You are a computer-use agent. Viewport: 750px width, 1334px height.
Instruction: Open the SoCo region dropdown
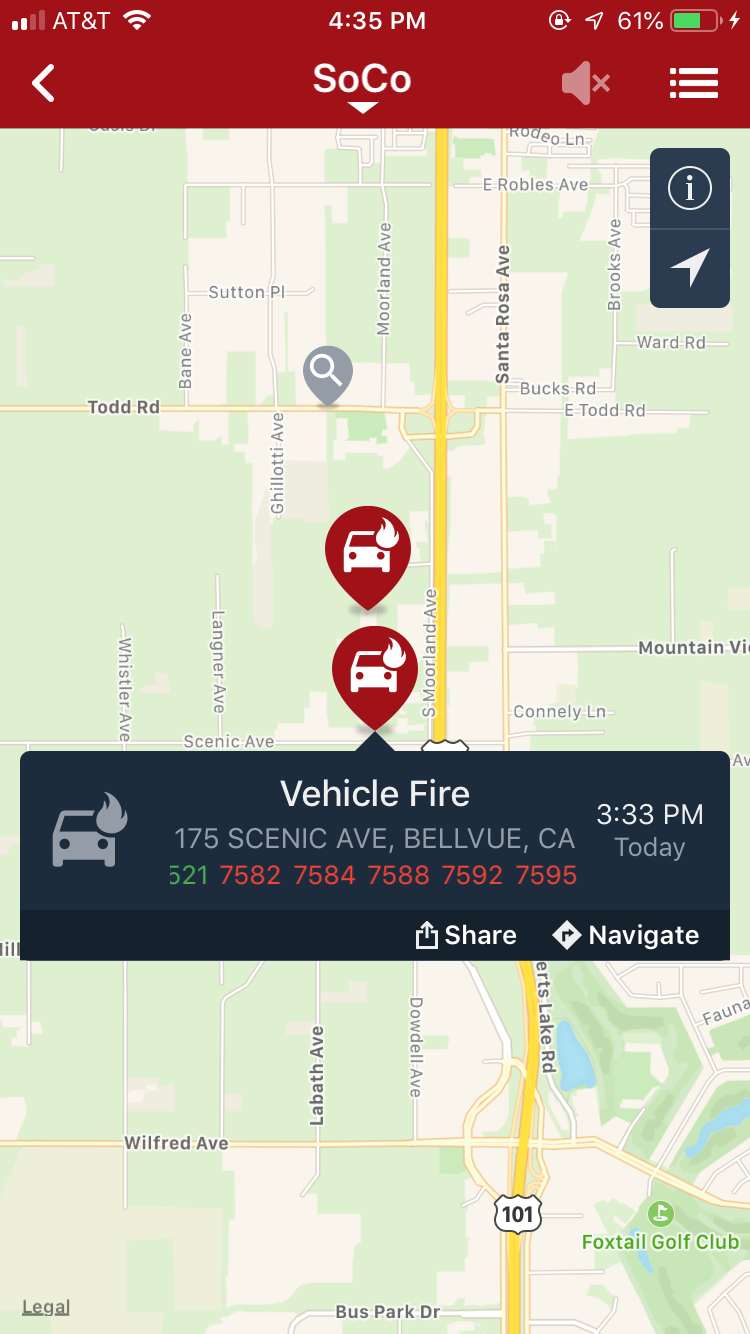pyautogui.click(x=362, y=85)
